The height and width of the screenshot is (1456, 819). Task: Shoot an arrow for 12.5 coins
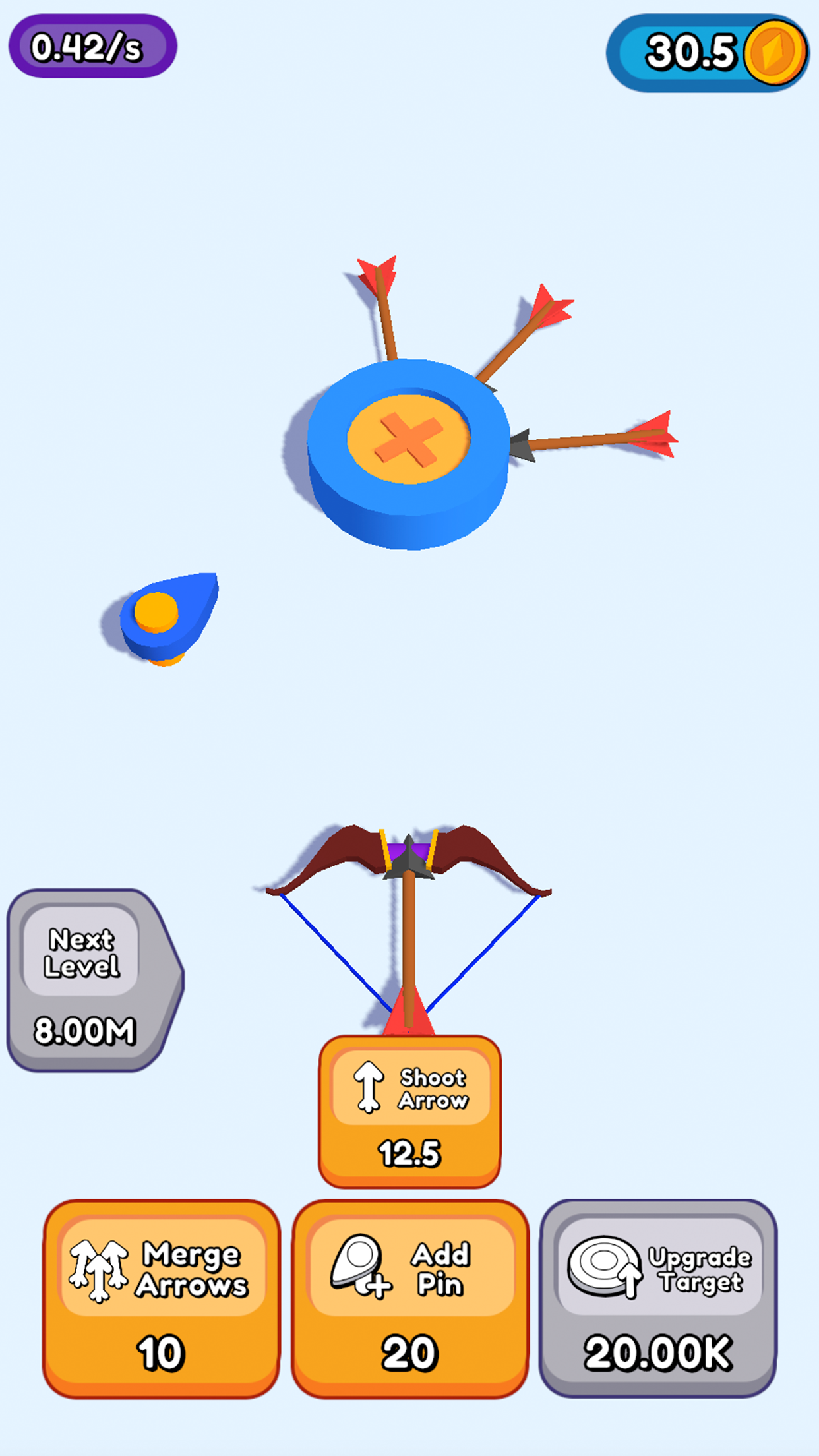[409, 1111]
